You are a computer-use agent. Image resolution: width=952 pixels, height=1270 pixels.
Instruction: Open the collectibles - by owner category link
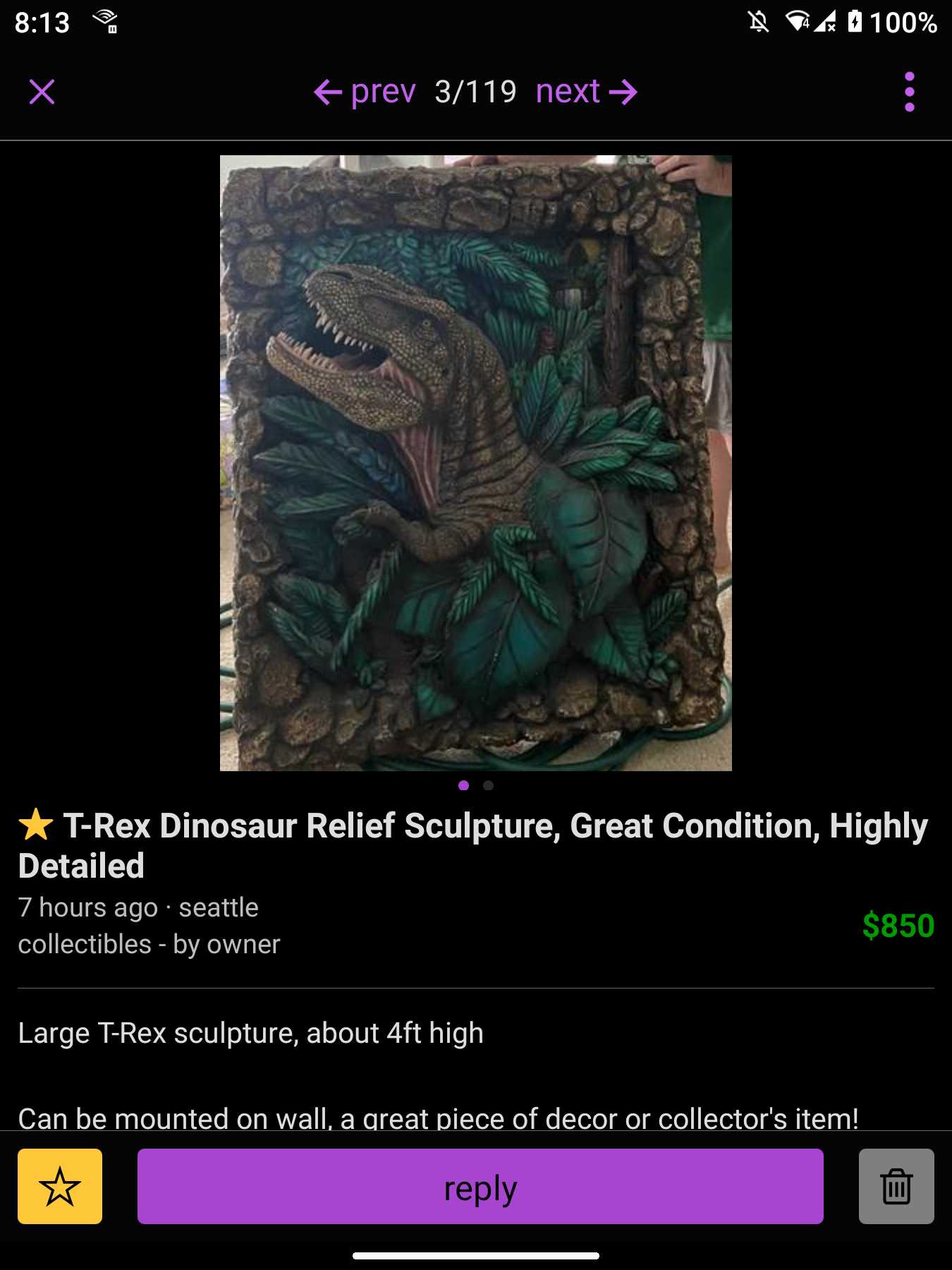click(149, 944)
